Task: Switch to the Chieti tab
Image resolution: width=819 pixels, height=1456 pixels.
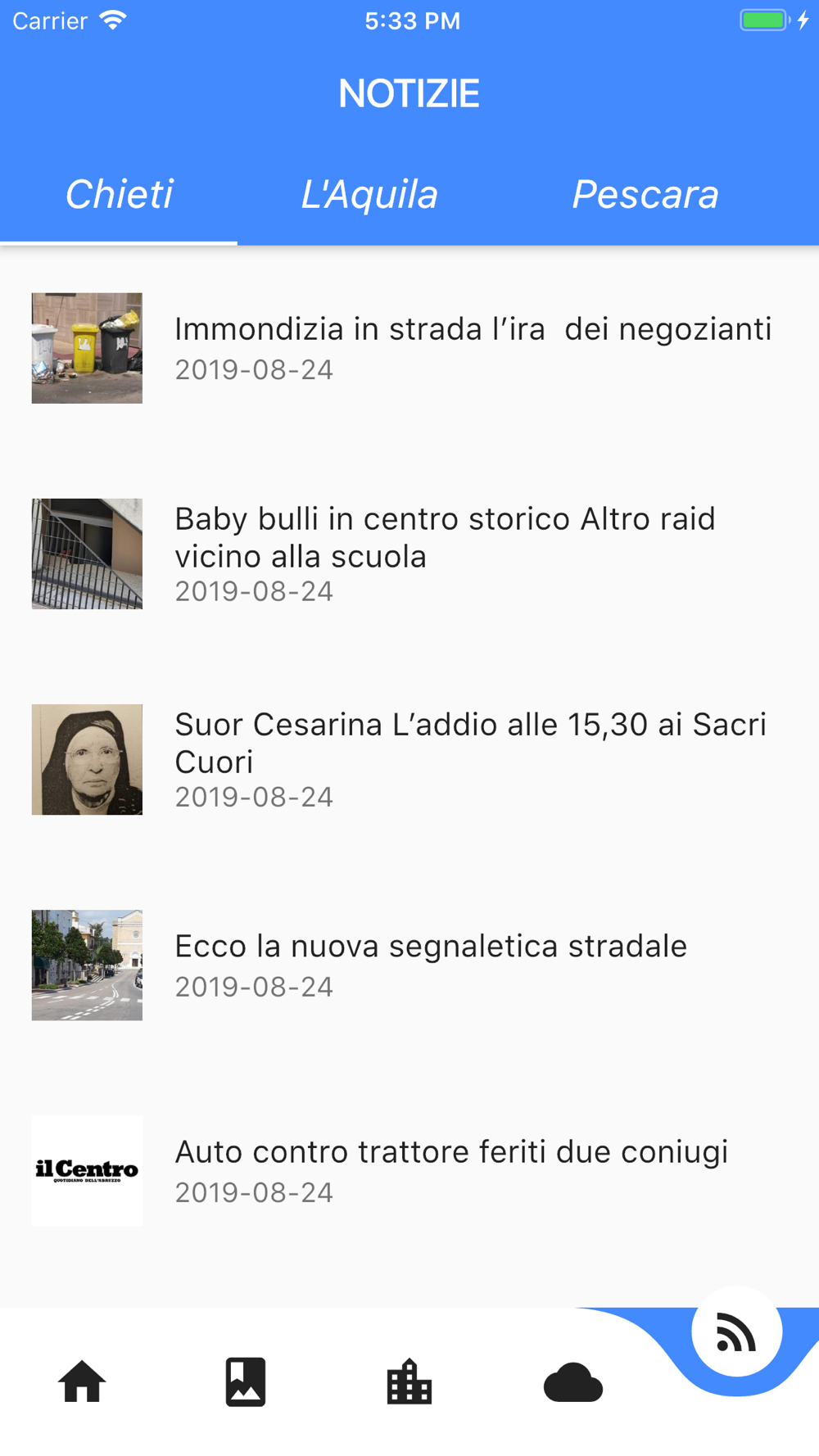Action: (x=120, y=195)
